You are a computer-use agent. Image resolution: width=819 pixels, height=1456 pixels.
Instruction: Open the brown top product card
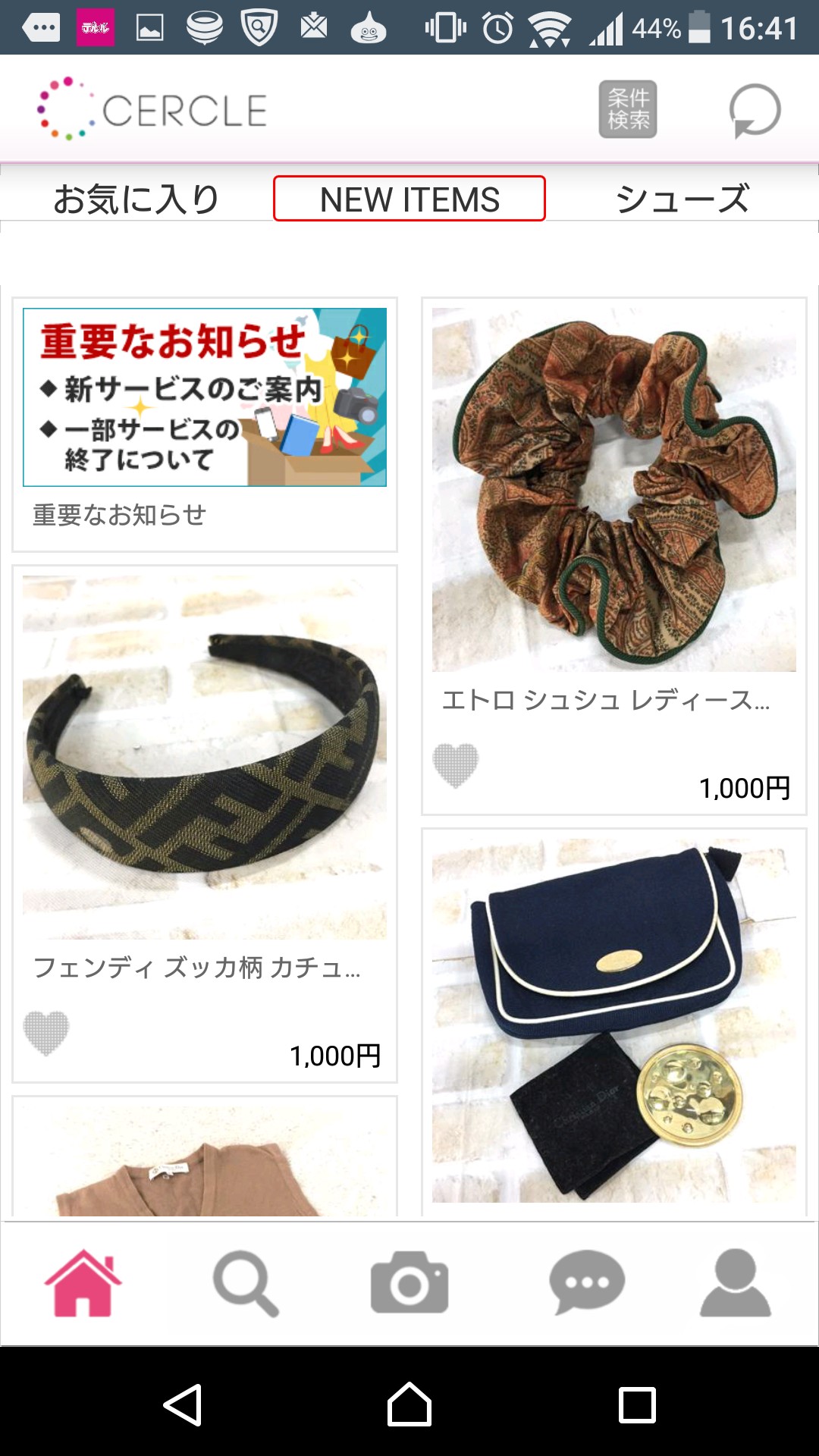coord(205,1156)
